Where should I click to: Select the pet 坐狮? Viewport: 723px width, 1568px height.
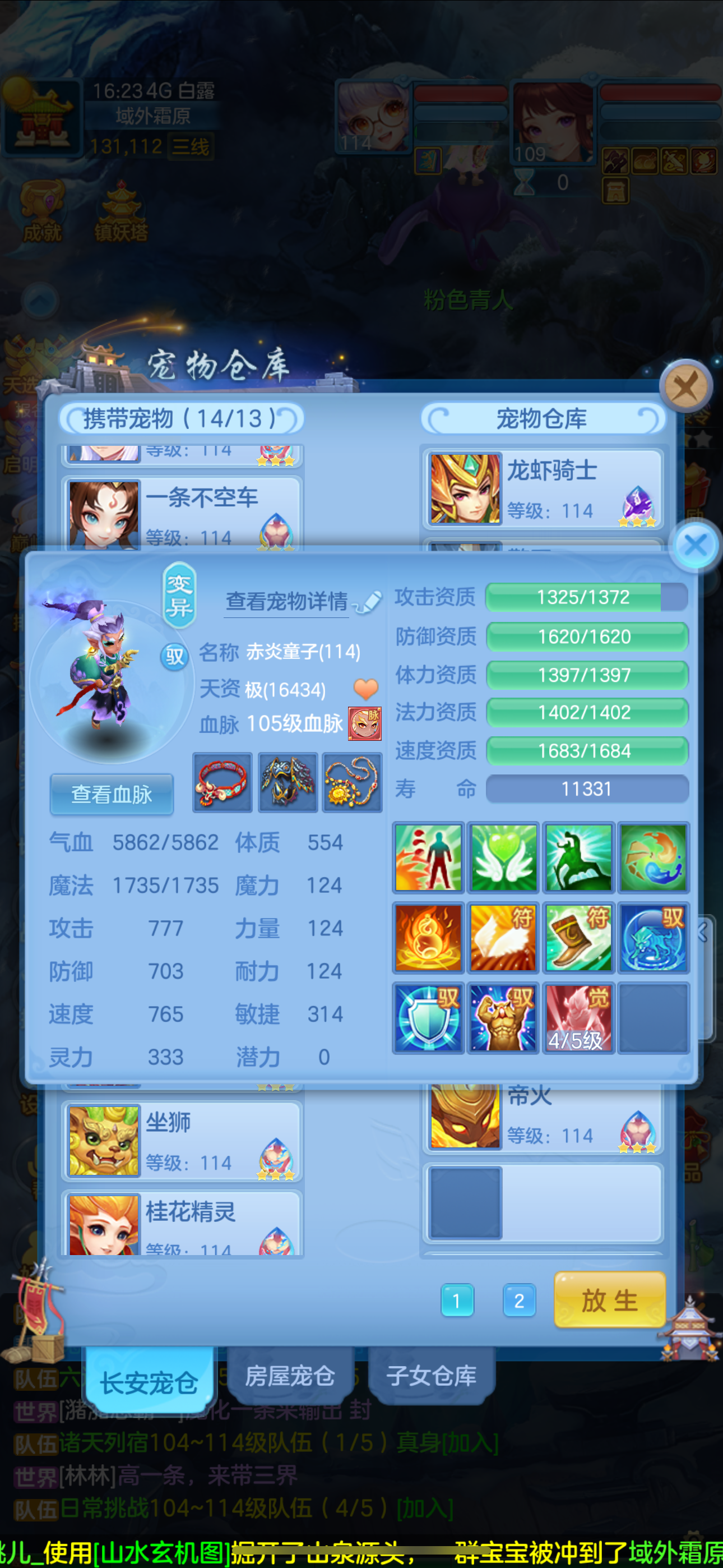tap(182, 1141)
